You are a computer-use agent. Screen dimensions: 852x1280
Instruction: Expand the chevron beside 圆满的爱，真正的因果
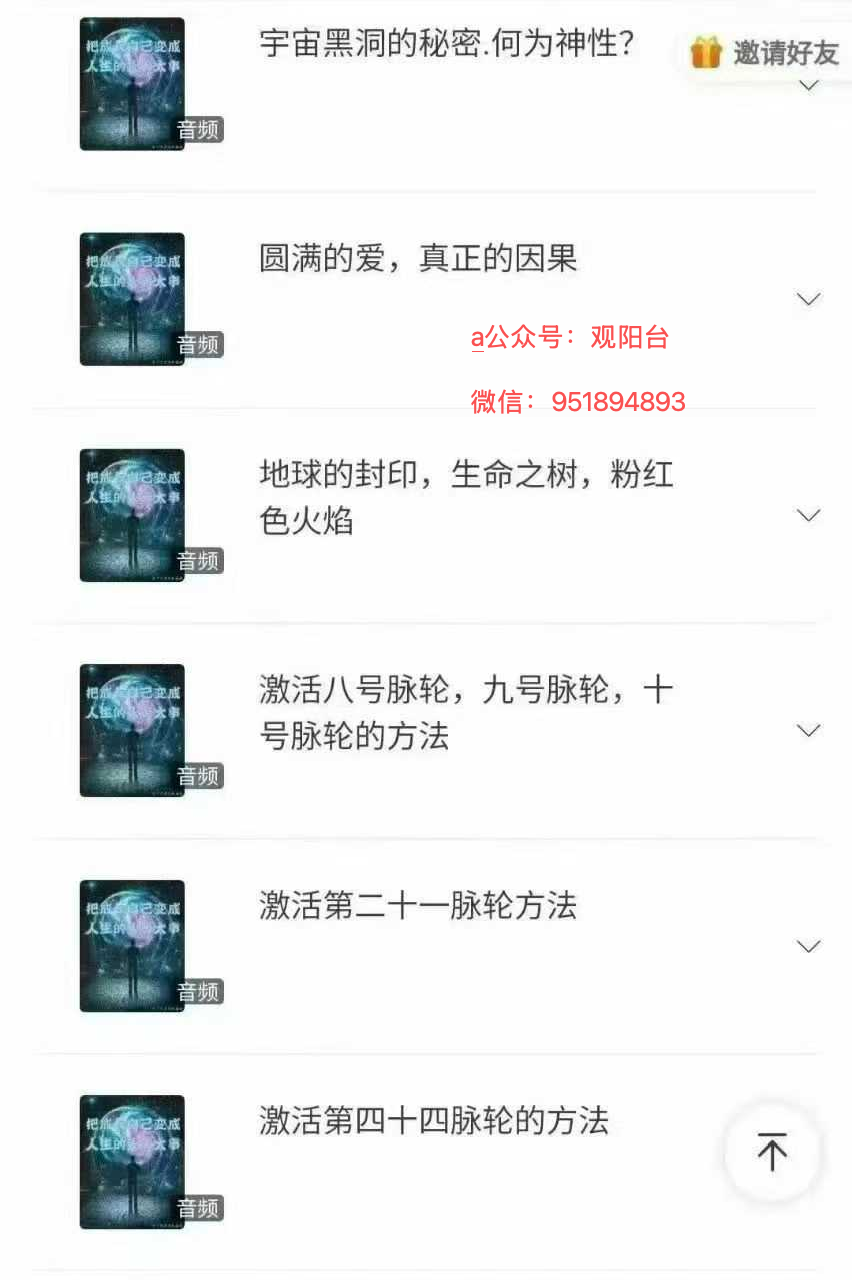(808, 299)
